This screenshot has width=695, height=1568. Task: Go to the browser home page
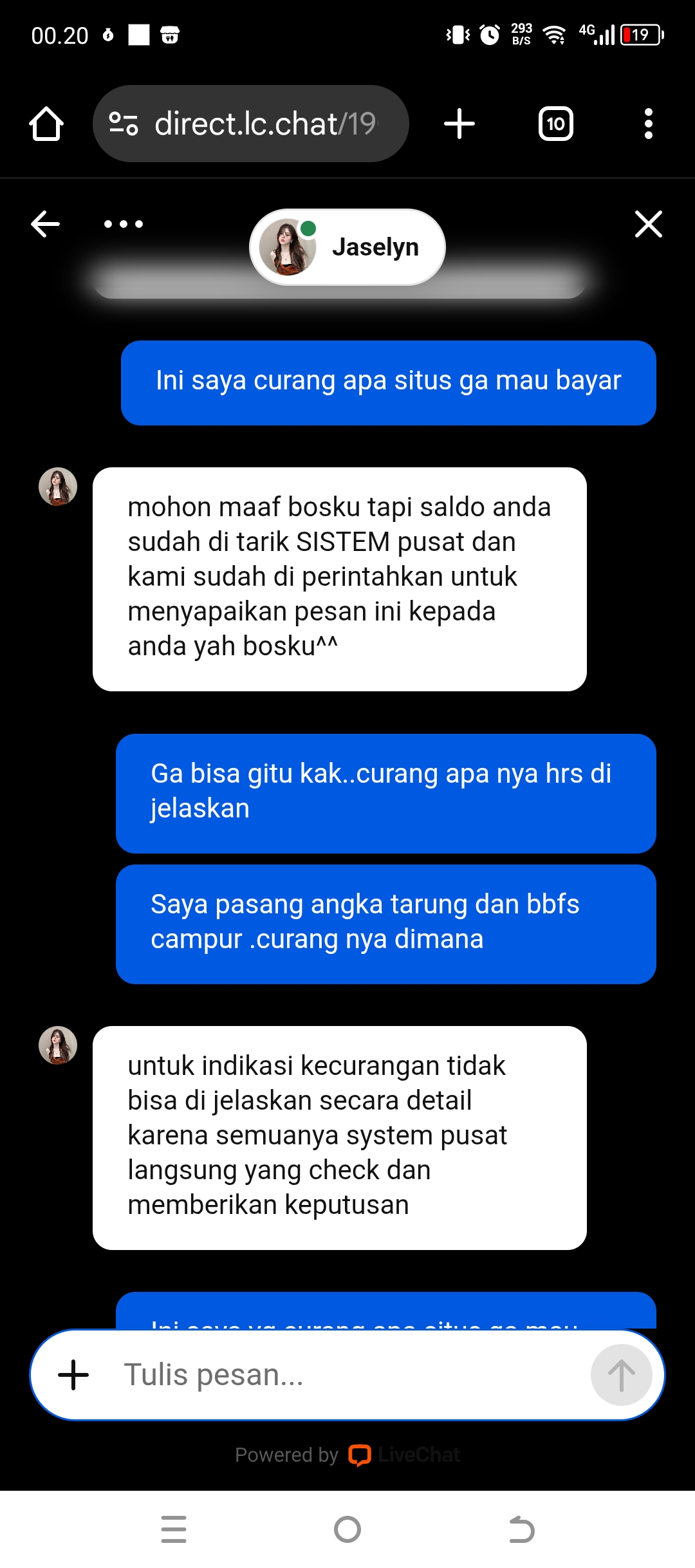point(46,124)
